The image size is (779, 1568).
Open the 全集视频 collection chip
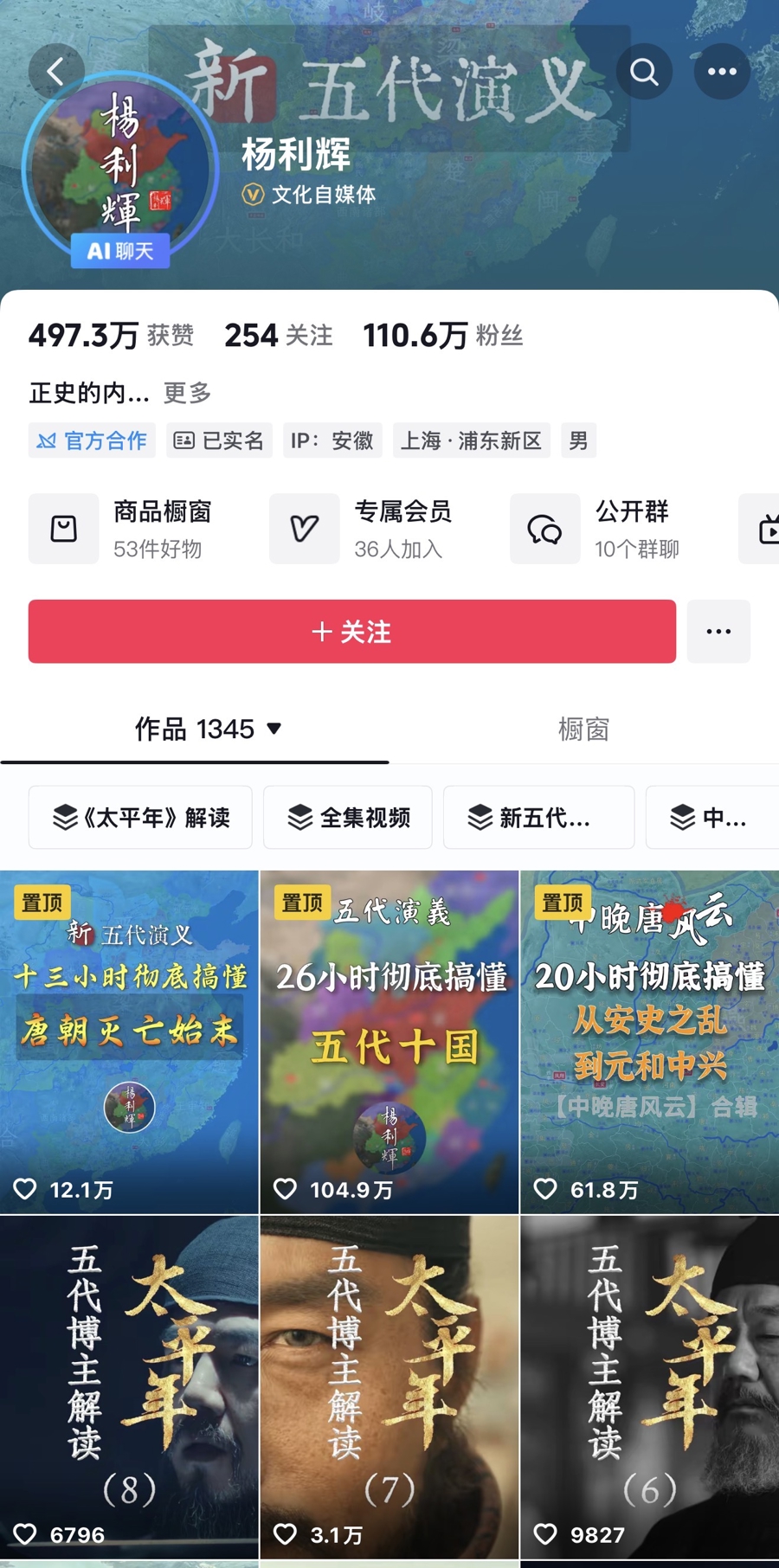tap(348, 818)
